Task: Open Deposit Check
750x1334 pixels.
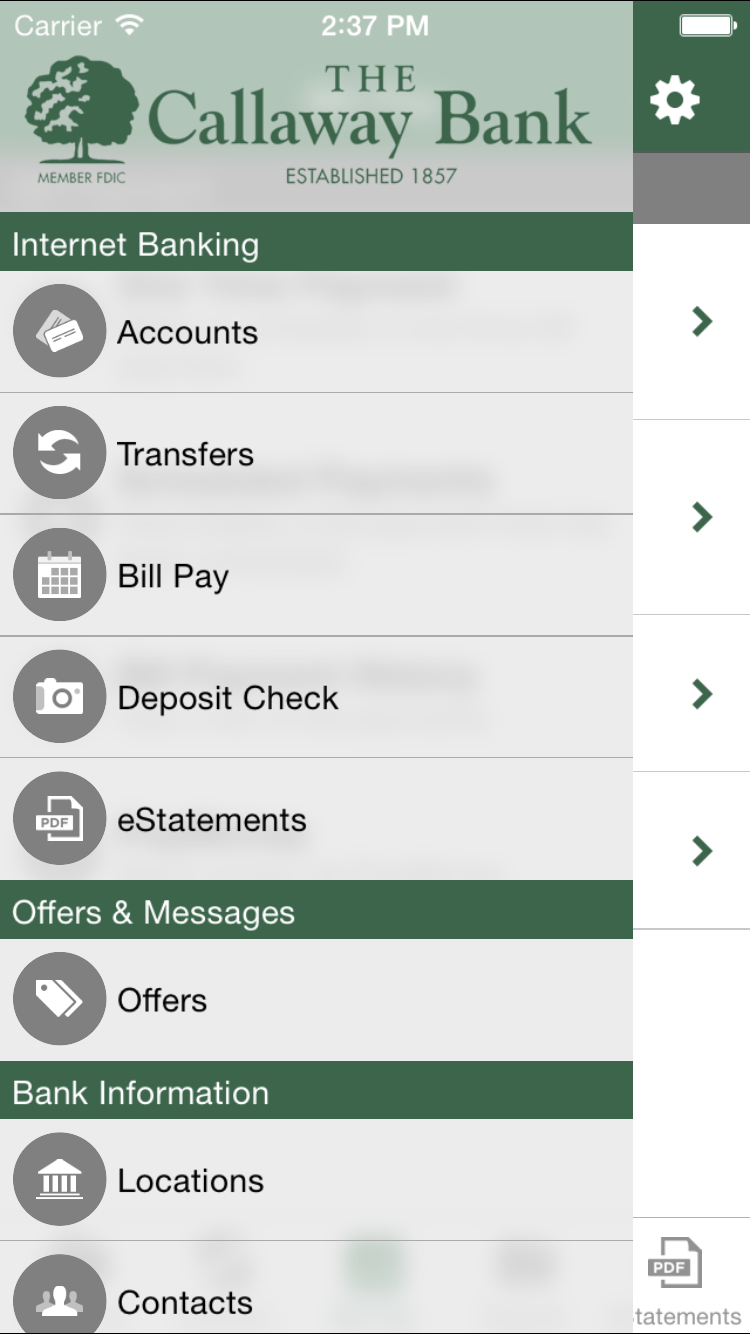Action: click(x=316, y=698)
